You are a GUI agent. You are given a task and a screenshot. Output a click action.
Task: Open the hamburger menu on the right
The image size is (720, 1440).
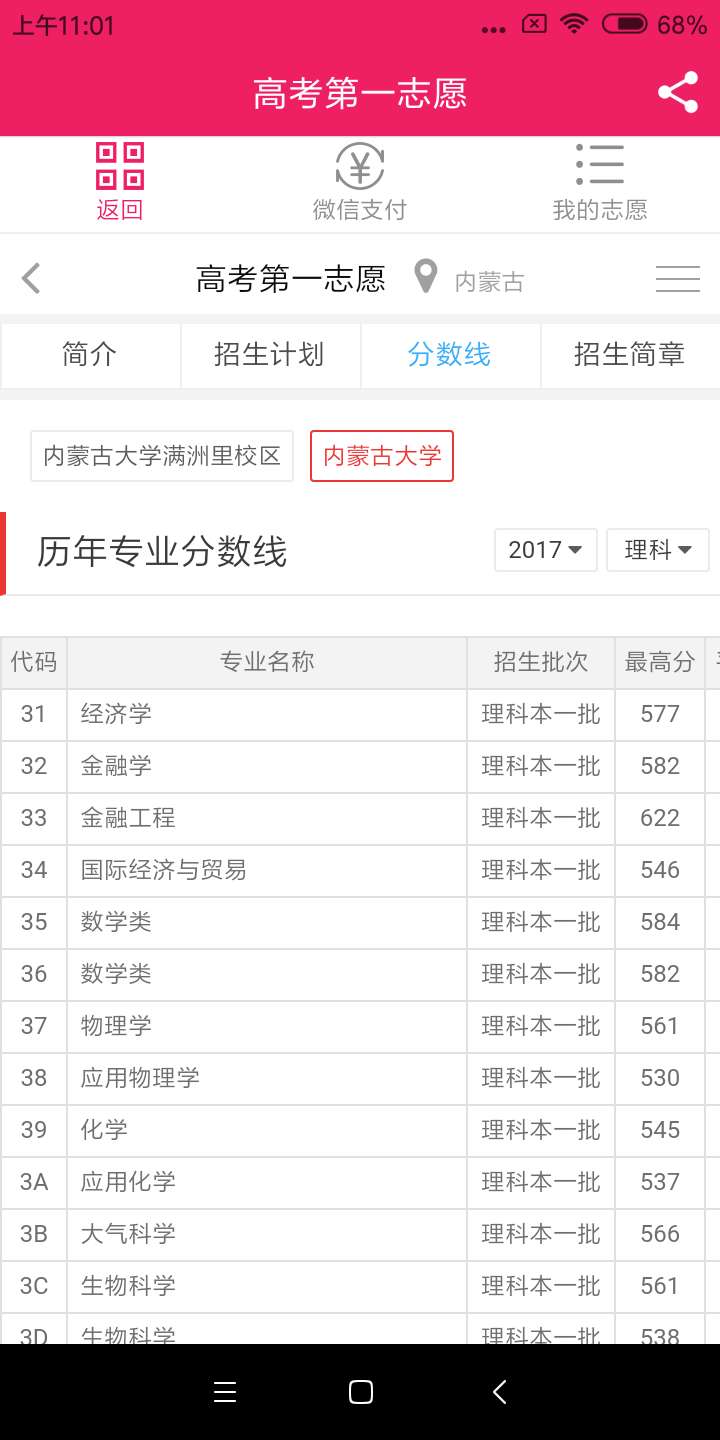[677, 278]
